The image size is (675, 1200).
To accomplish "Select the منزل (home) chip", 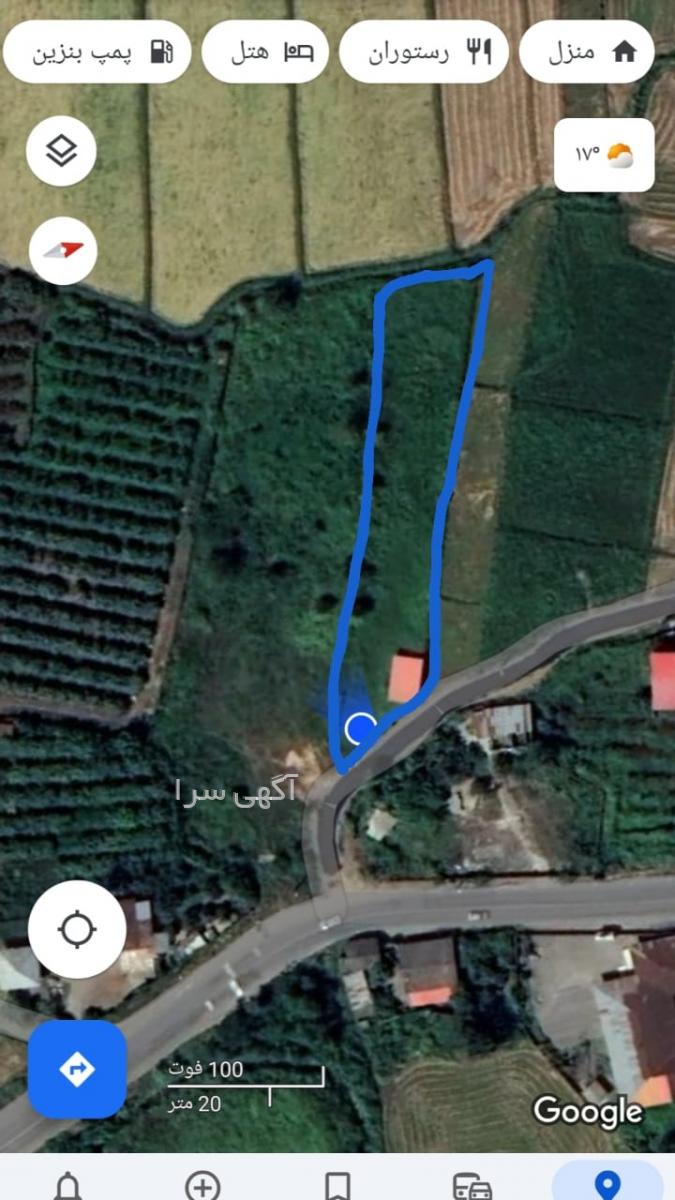I will point(587,51).
